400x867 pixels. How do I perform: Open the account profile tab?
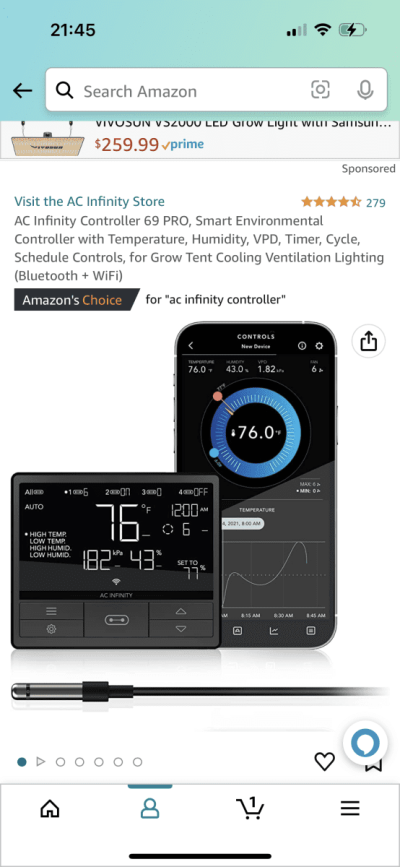(149, 809)
